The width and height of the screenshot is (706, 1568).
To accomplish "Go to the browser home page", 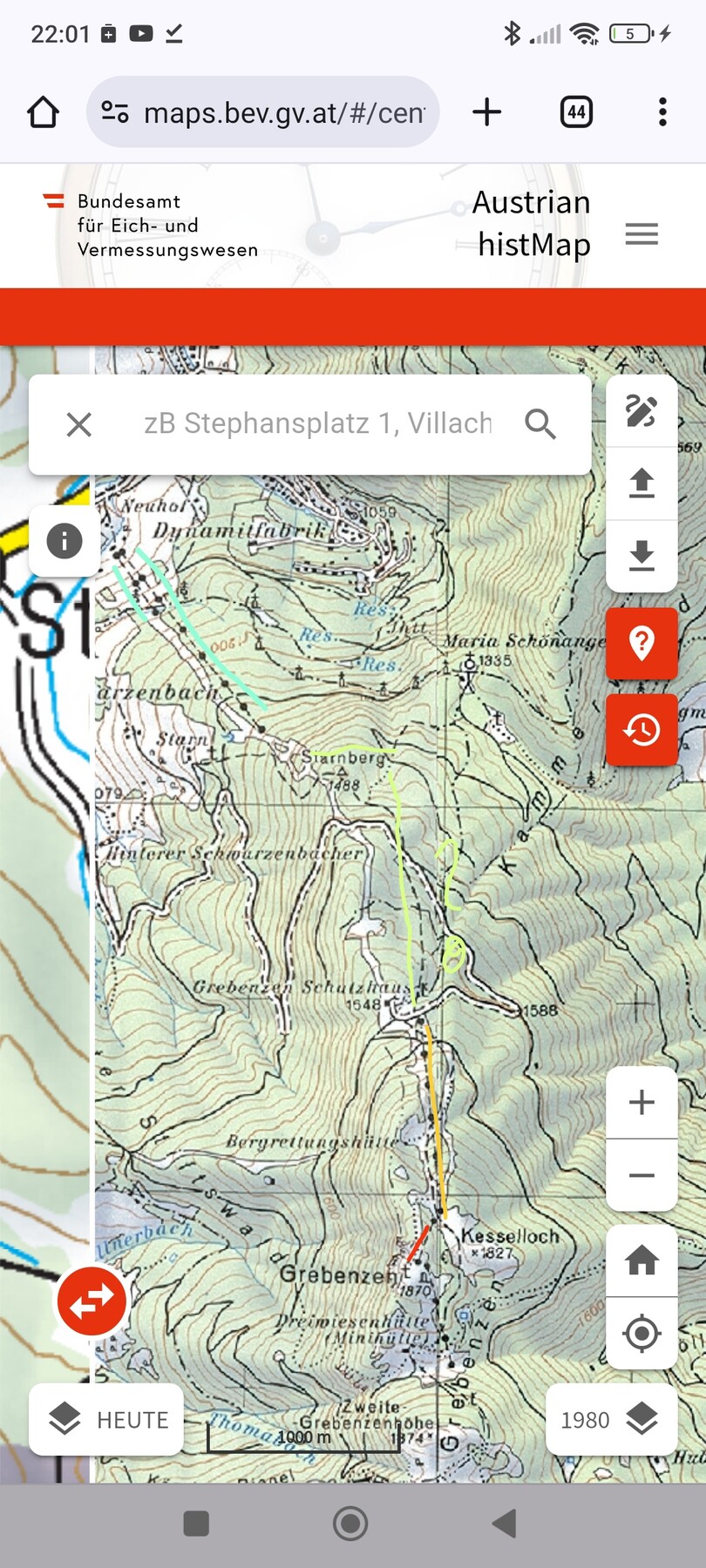I will pyautogui.click(x=43, y=112).
